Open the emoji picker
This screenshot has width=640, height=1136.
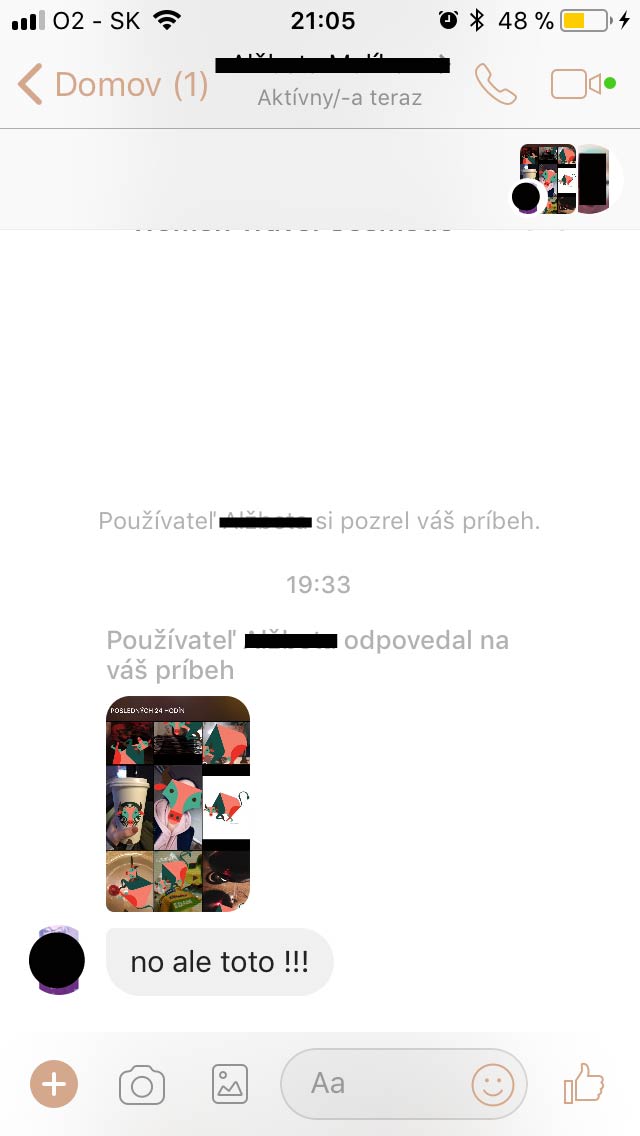(x=493, y=1084)
